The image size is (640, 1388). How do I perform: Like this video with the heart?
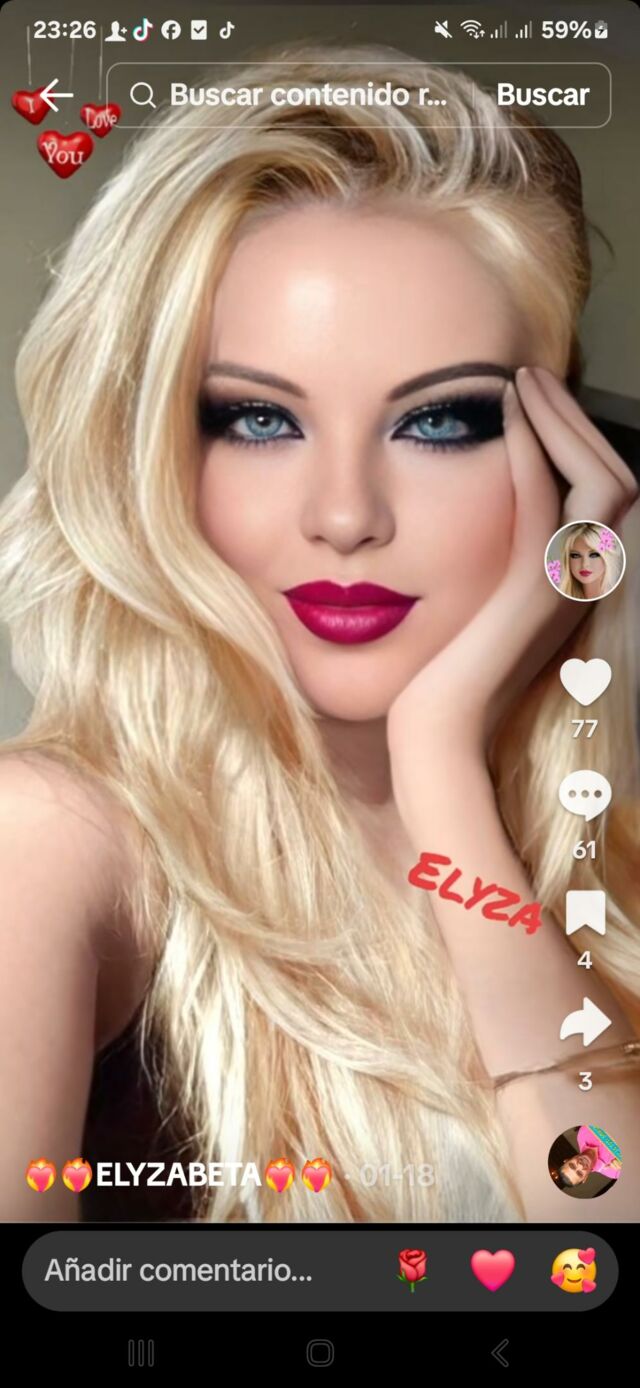pyautogui.click(x=585, y=683)
